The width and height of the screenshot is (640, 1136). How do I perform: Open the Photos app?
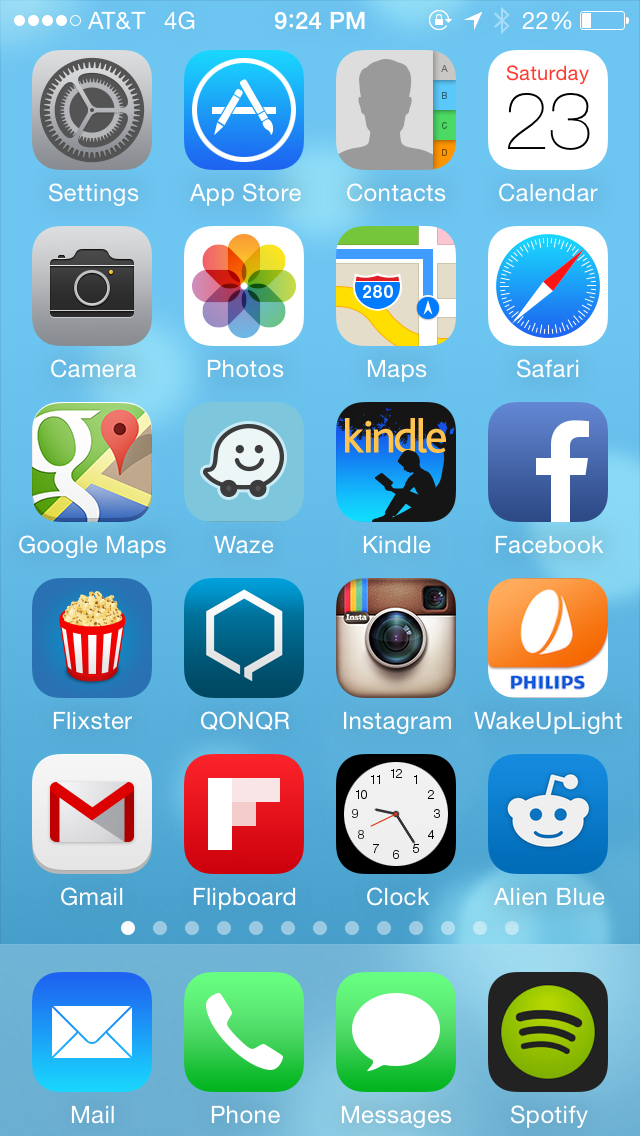244,286
